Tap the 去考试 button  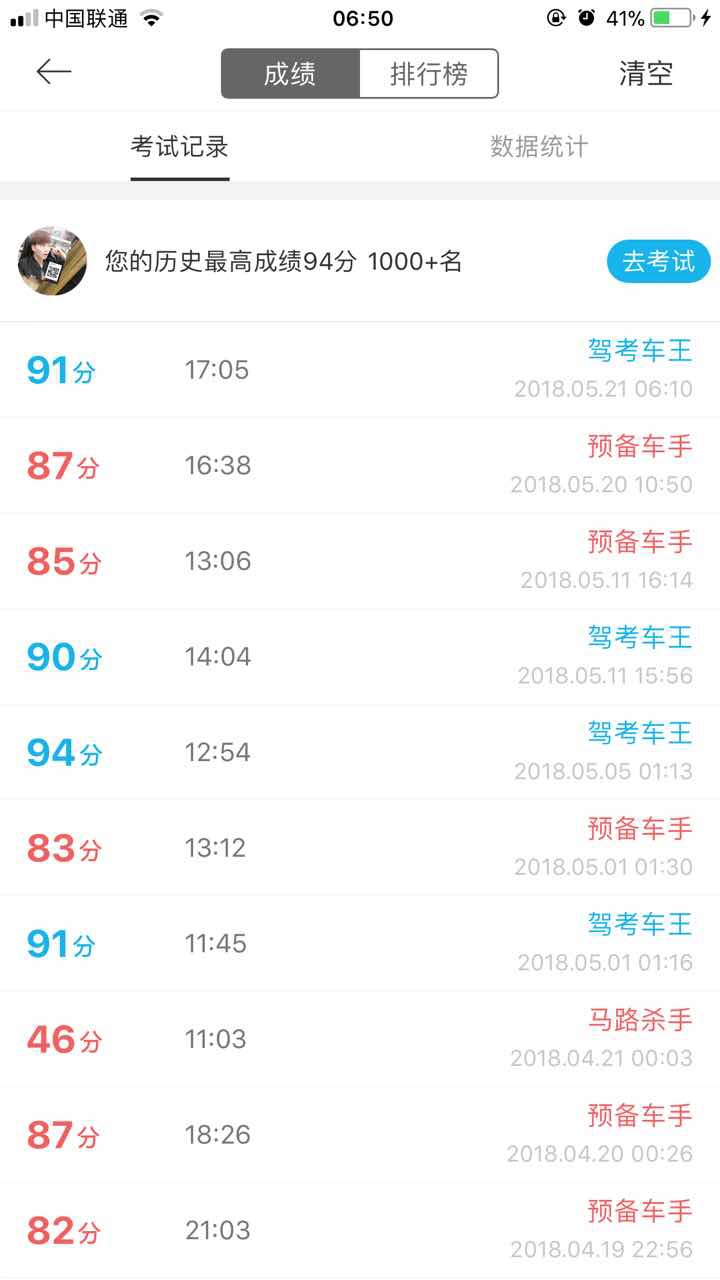pyautogui.click(x=658, y=262)
